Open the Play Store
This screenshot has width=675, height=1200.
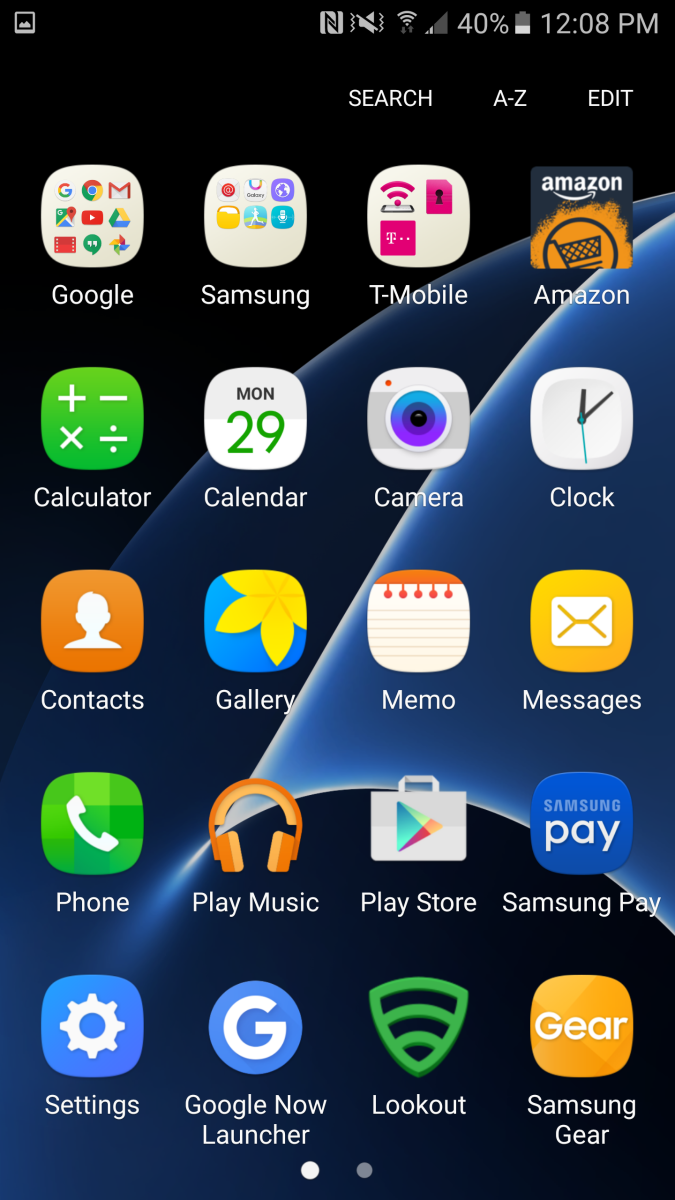(418, 824)
